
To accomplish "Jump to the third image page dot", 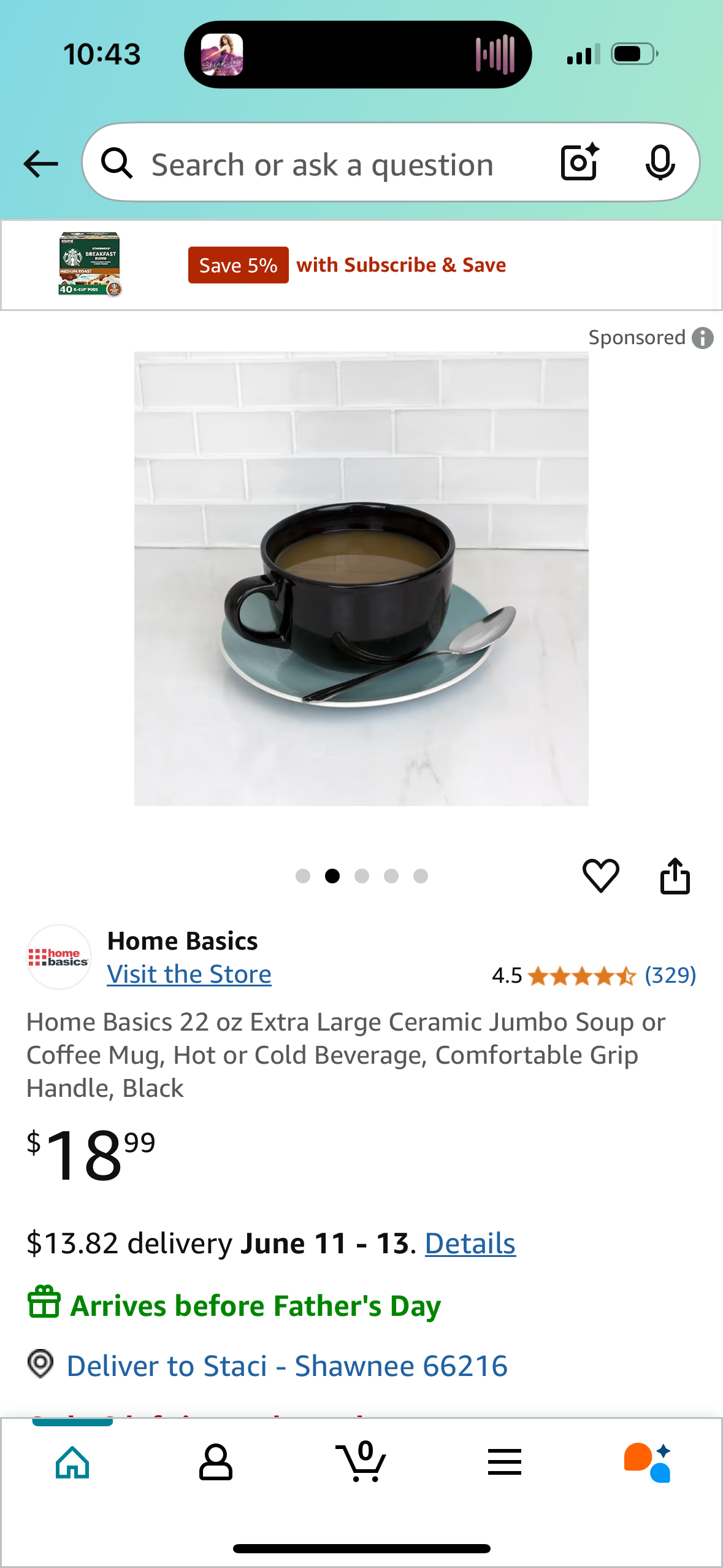I will click(362, 876).
